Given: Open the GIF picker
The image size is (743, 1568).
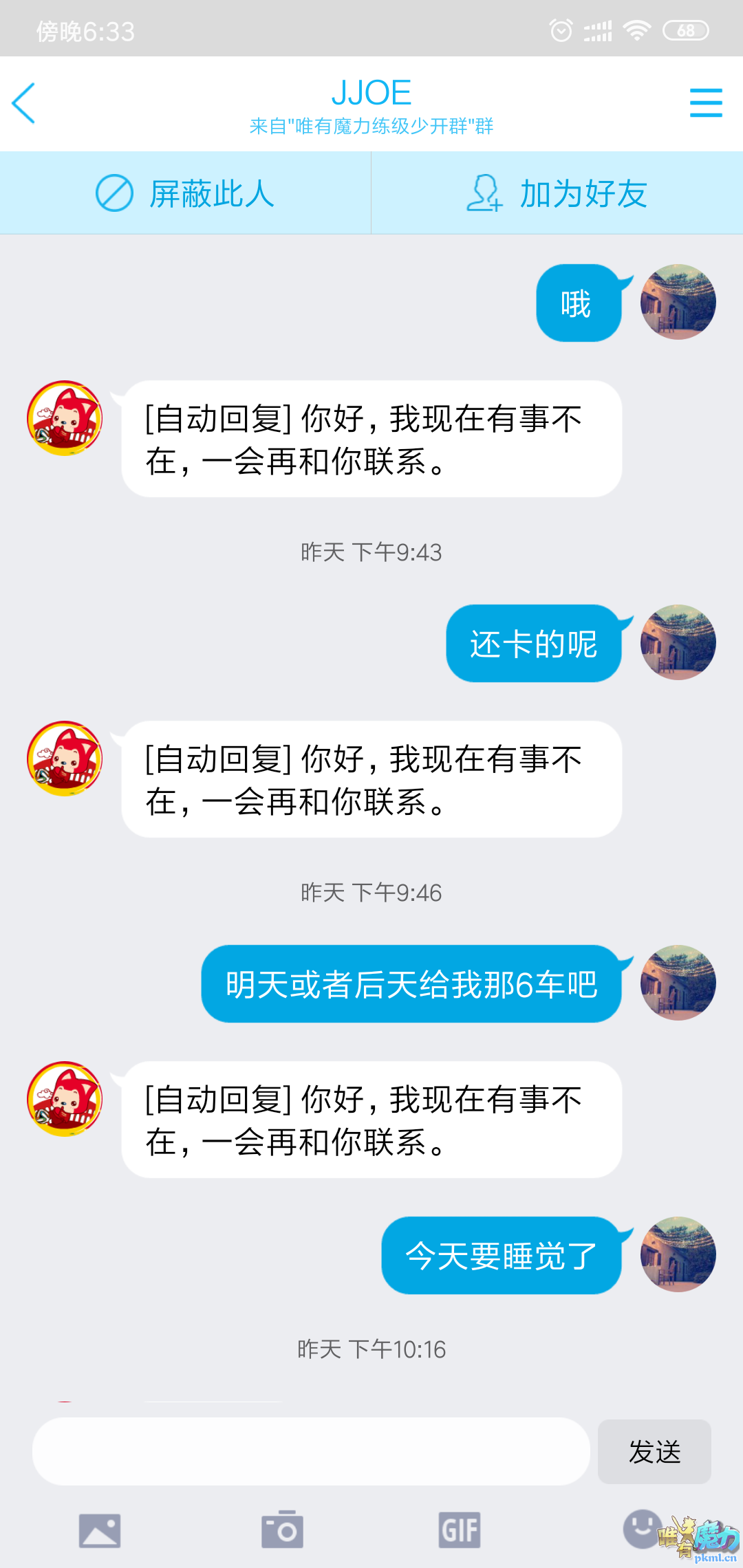Looking at the screenshot, I should point(460,1530).
